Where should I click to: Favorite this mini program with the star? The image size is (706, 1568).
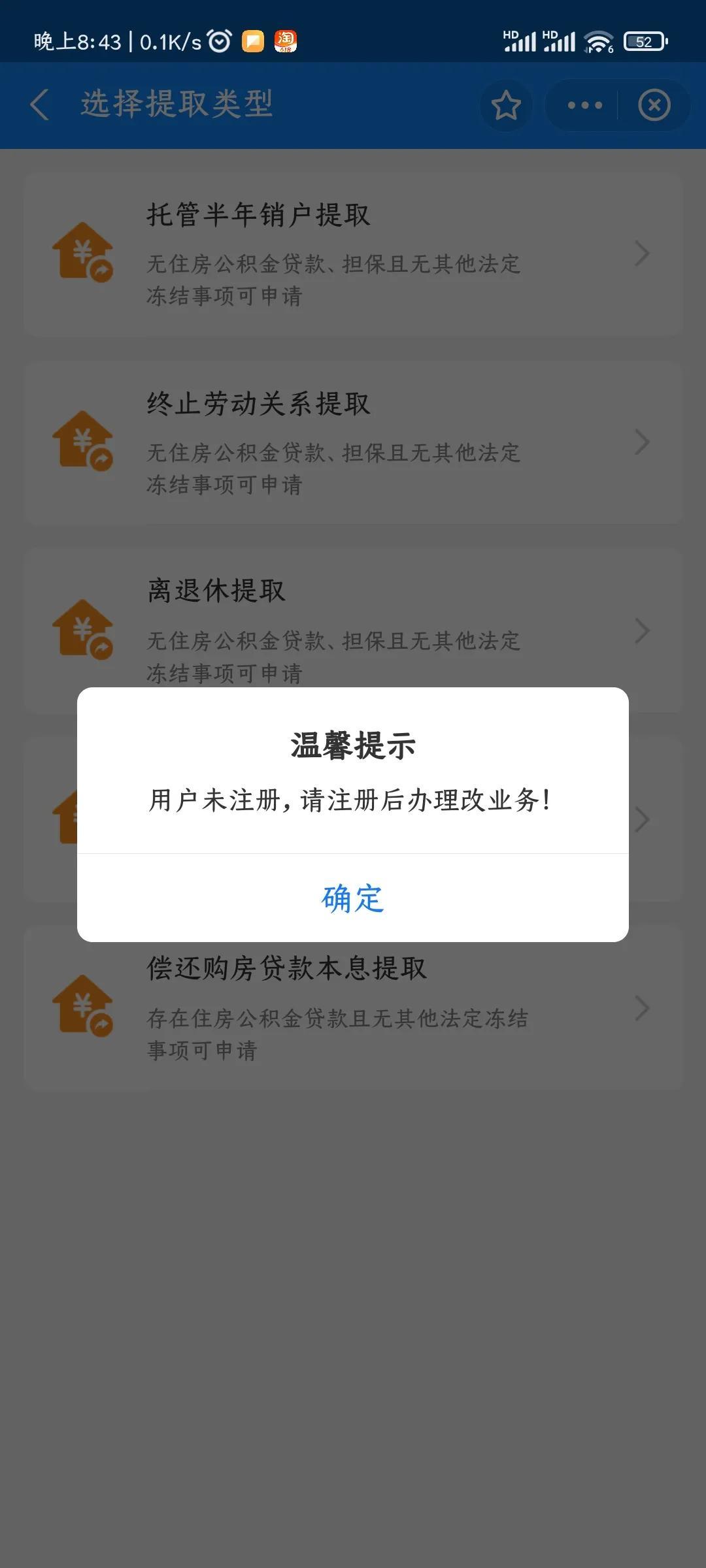(x=506, y=105)
